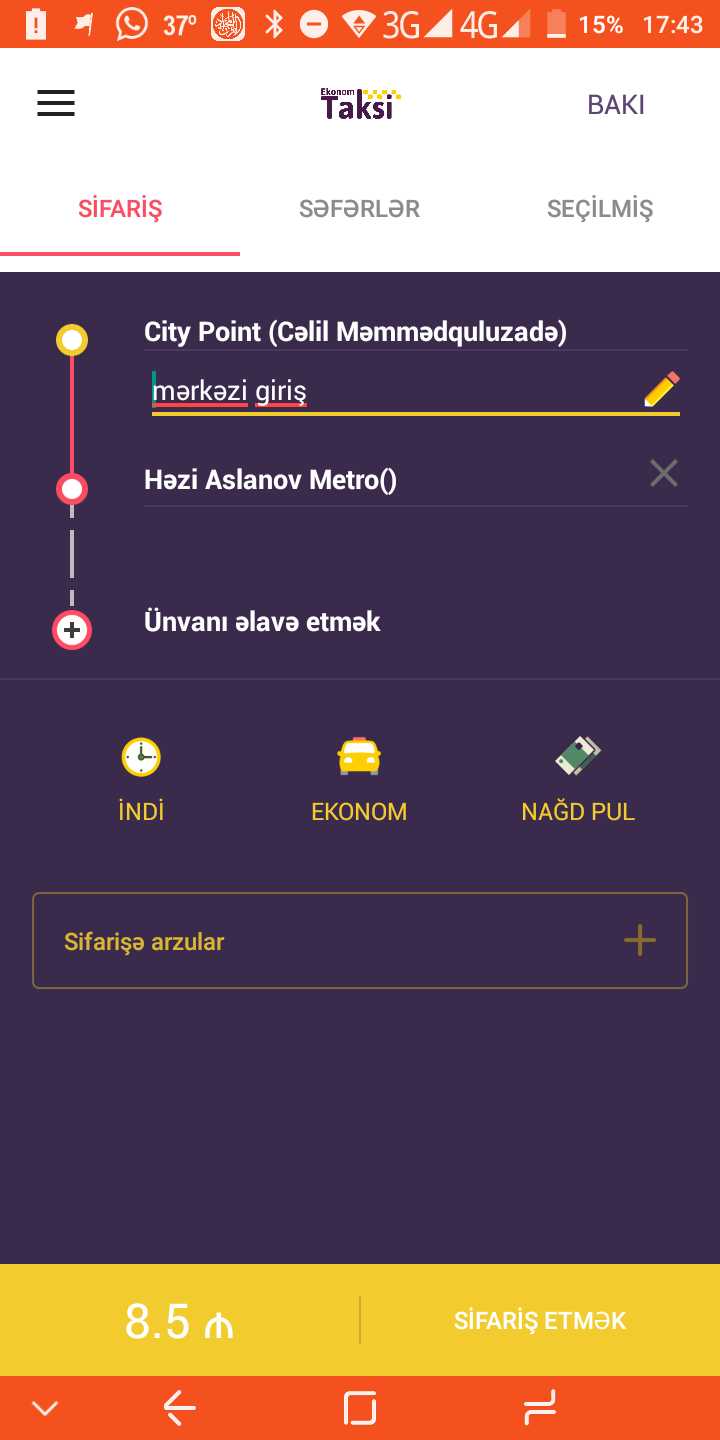This screenshot has width=720, height=1440.
Task: Switch to the SEÇİLMİŞ tab
Action: [x=599, y=209]
